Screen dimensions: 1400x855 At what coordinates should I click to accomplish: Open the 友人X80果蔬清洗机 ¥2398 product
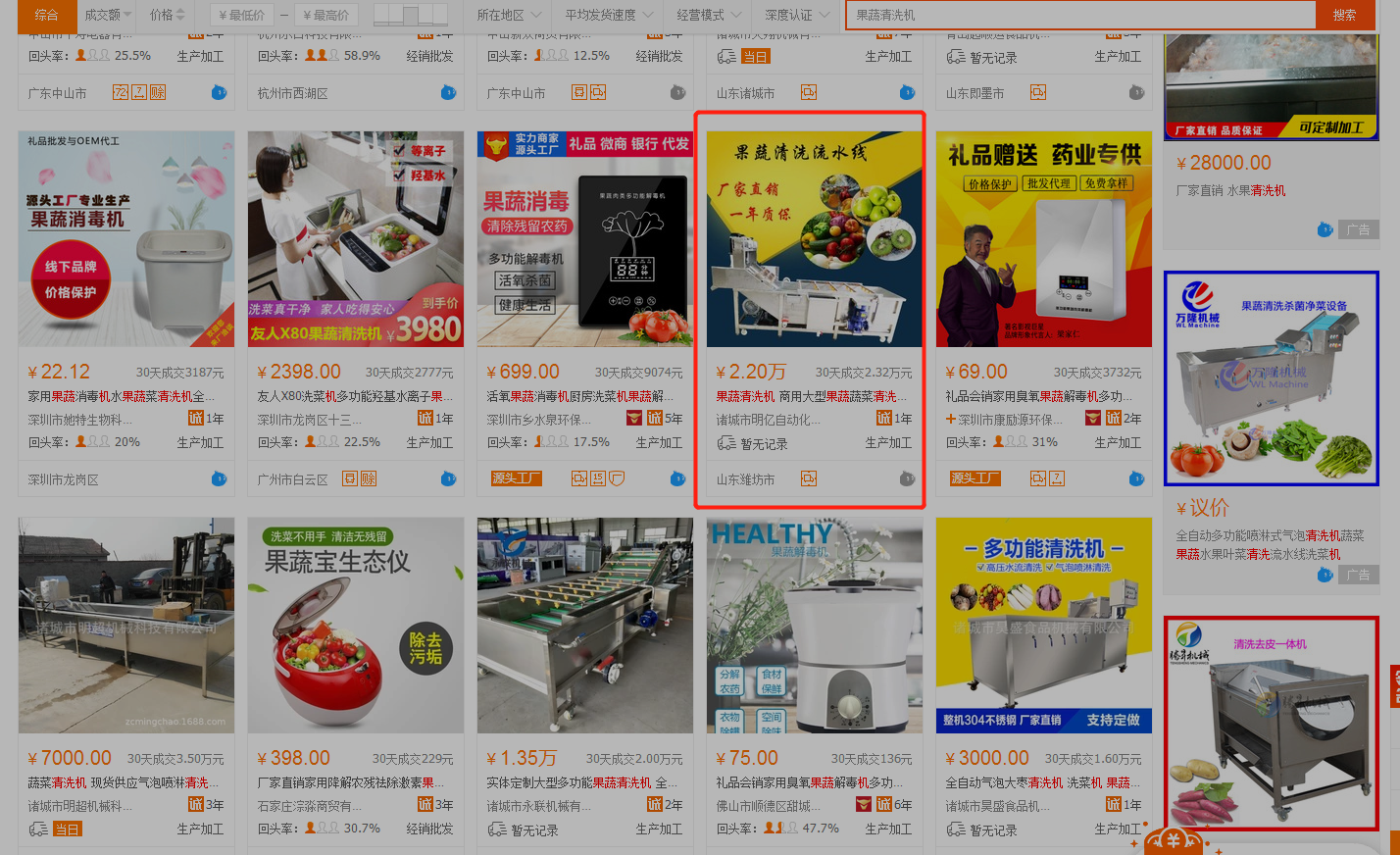tap(356, 239)
